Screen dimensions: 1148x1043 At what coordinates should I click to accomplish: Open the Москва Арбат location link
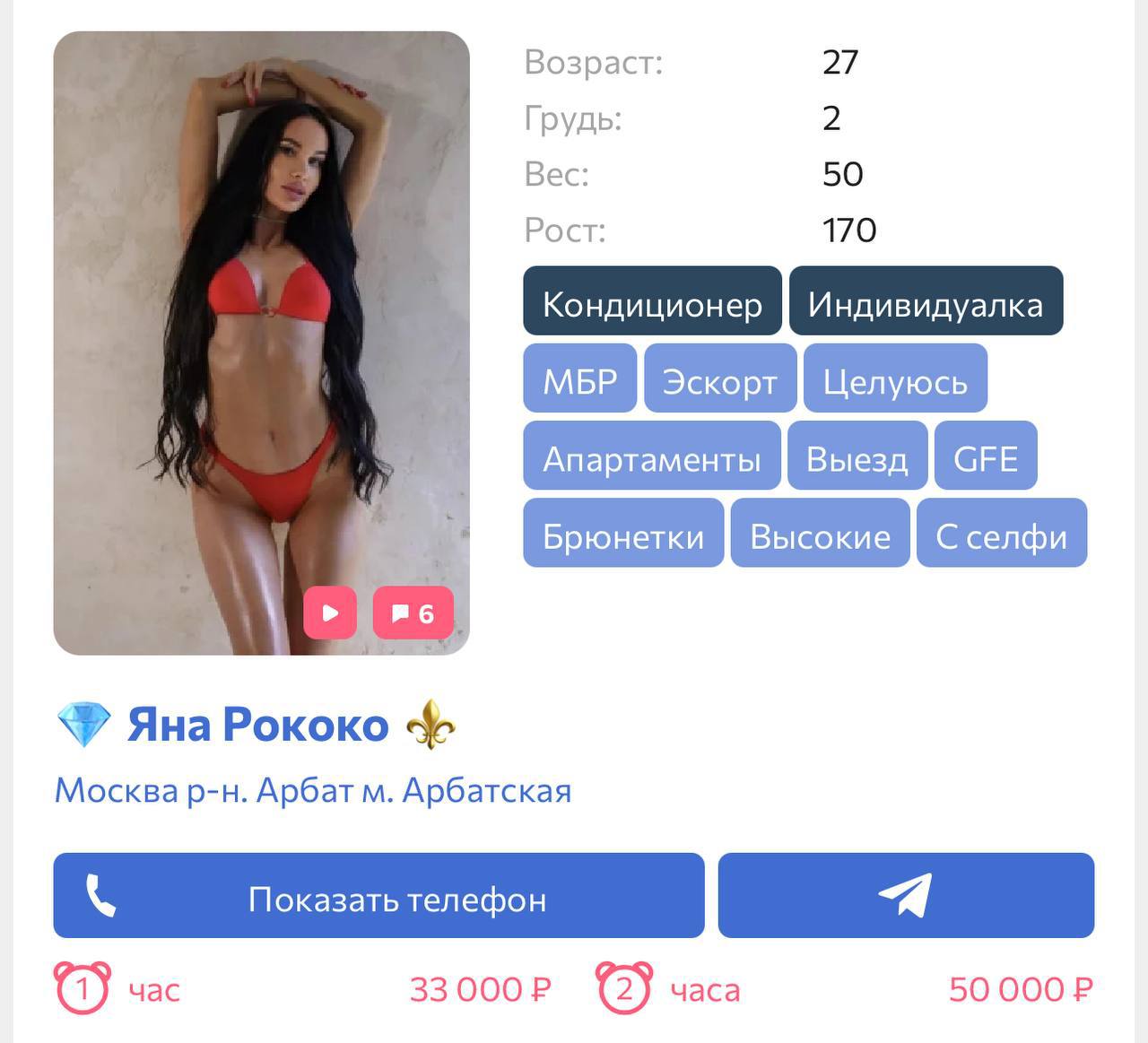pyautogui.click(x=313, y=791)
